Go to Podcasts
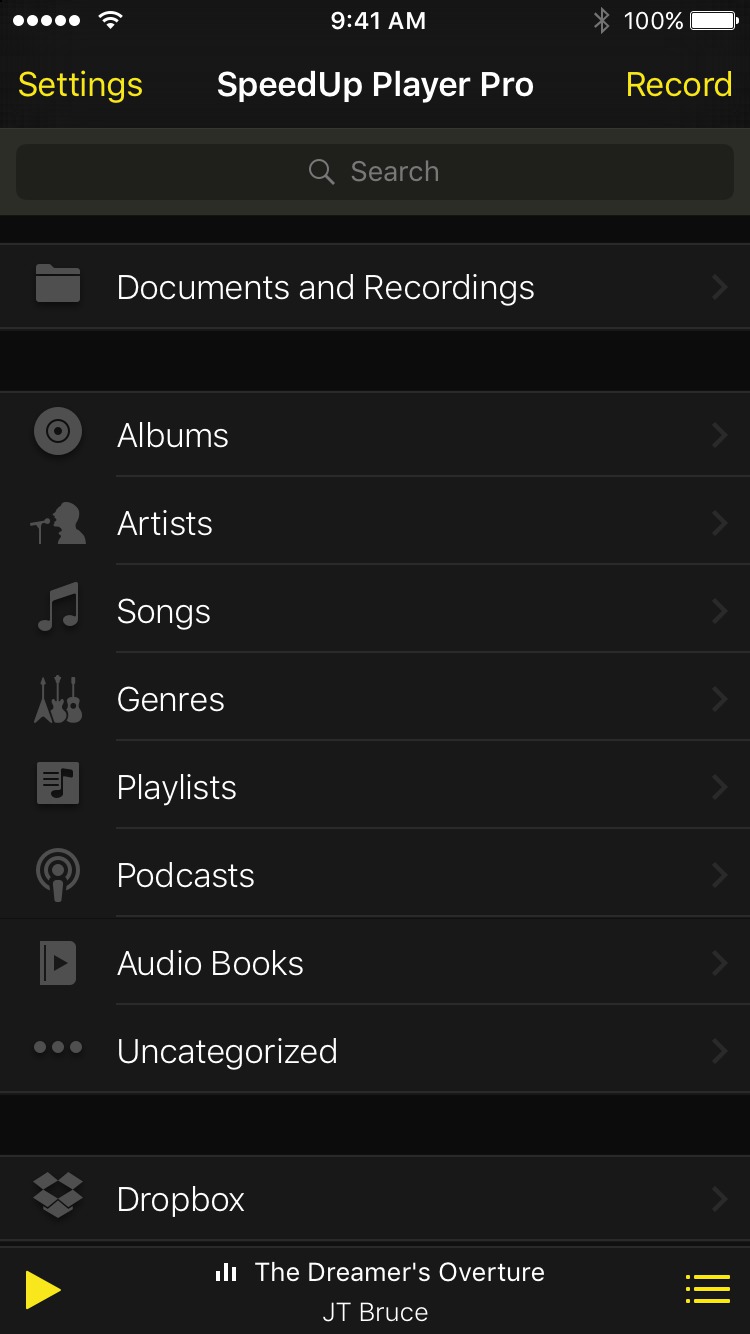Screen dimensions: 750x1334 click(x=375, y=875)
